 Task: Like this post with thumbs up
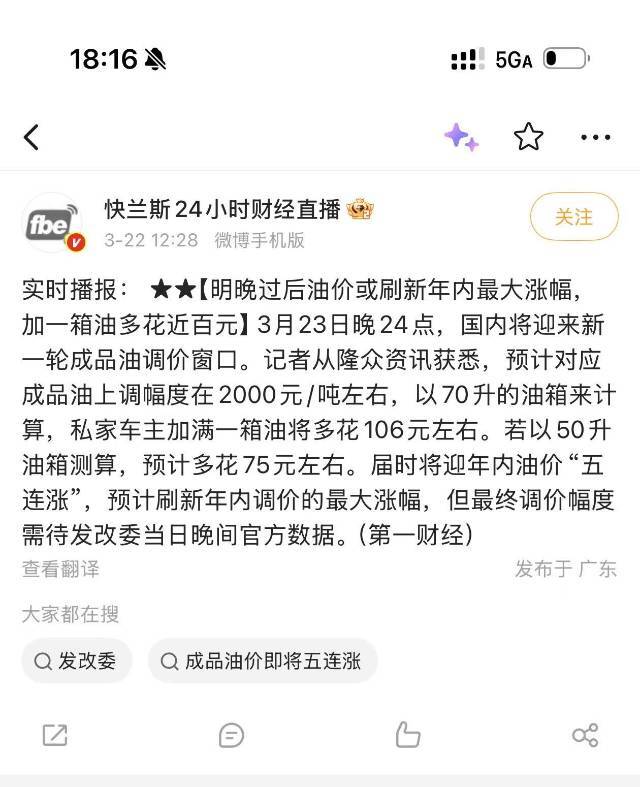407,735
